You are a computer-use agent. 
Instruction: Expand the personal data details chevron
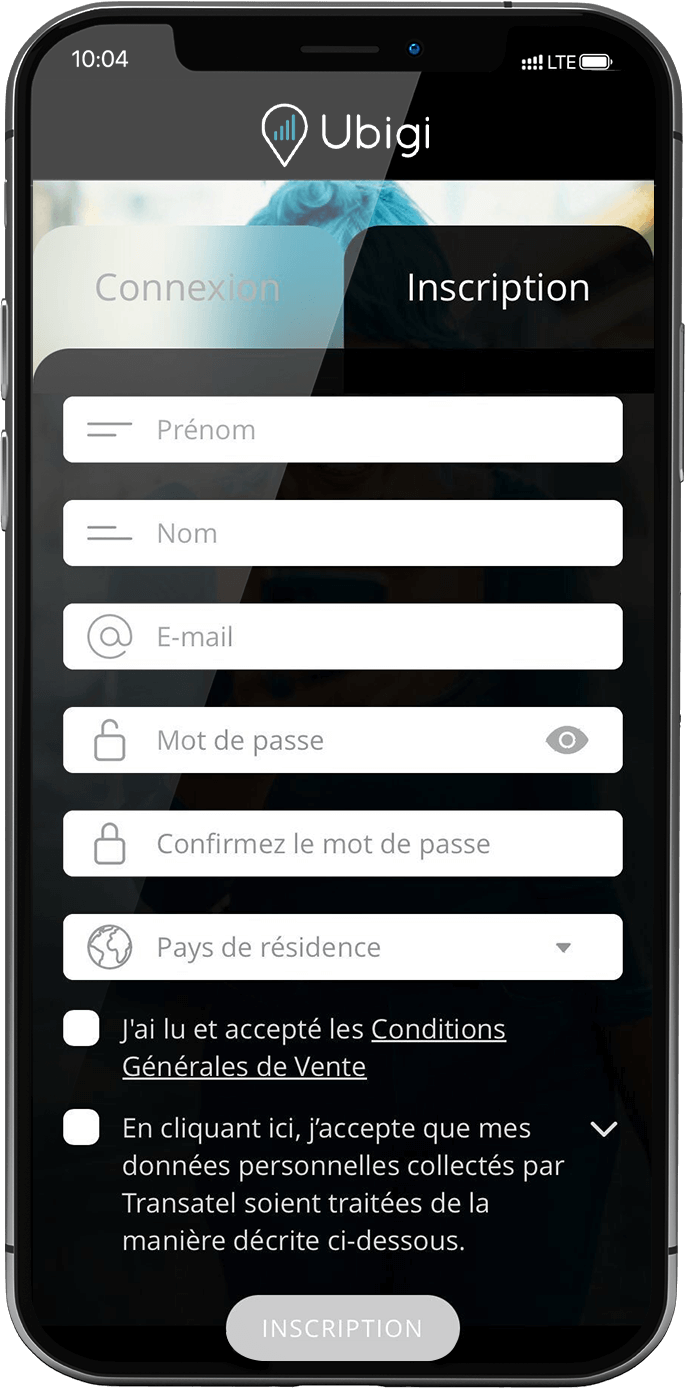click(x=604, y=1129)
